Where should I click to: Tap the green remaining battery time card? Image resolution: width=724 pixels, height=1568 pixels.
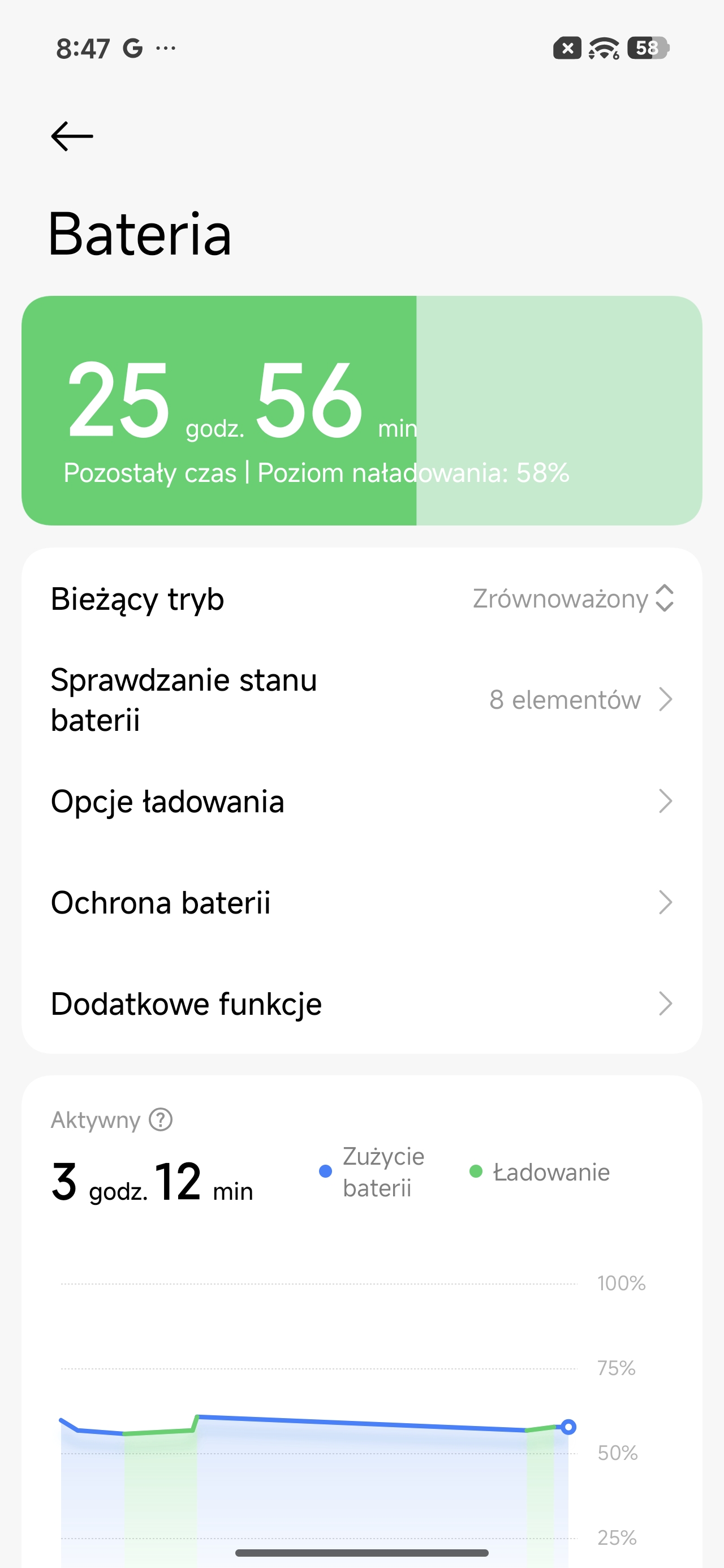tap(361, 411)
